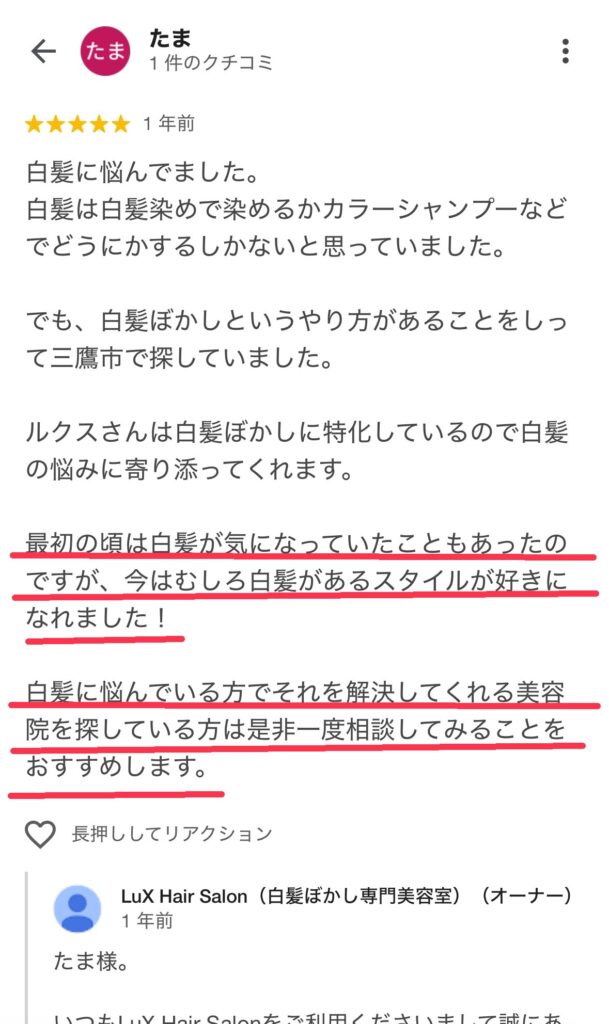
Task: Open the three-dot overflow menu
Action: 565,51
